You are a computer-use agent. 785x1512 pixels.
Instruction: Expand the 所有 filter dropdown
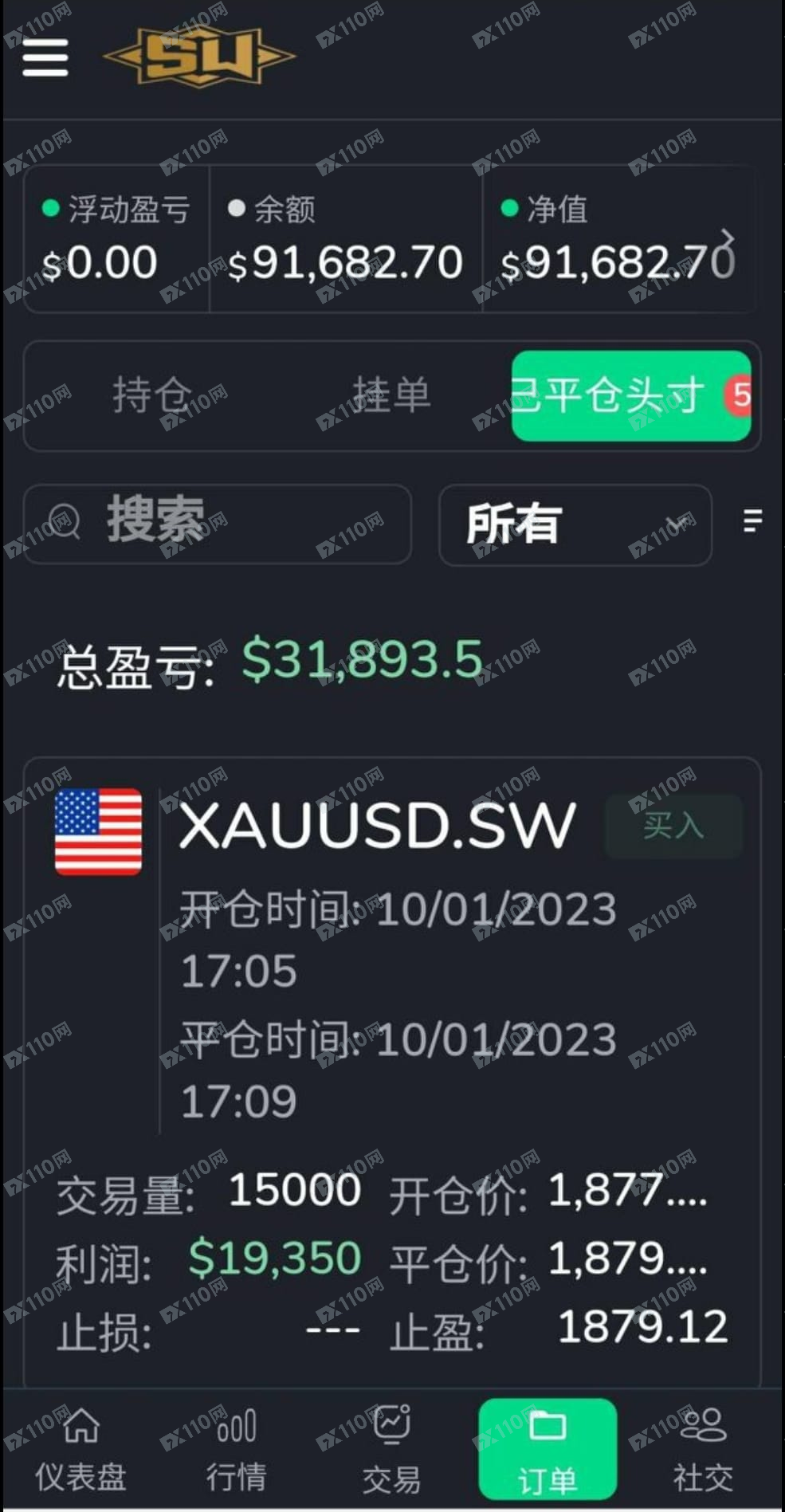tap(575, 524)
